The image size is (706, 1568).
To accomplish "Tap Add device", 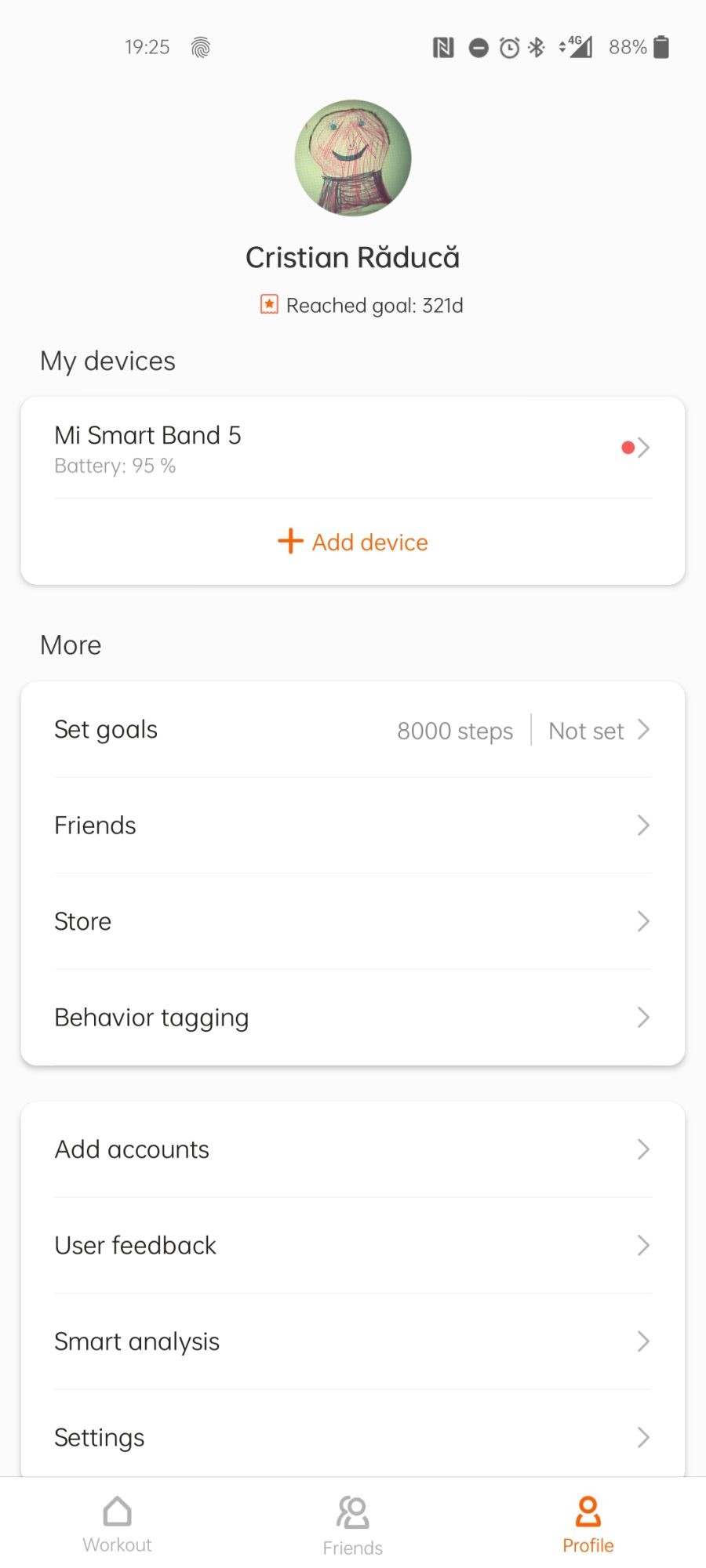I will tap(353, 542).
